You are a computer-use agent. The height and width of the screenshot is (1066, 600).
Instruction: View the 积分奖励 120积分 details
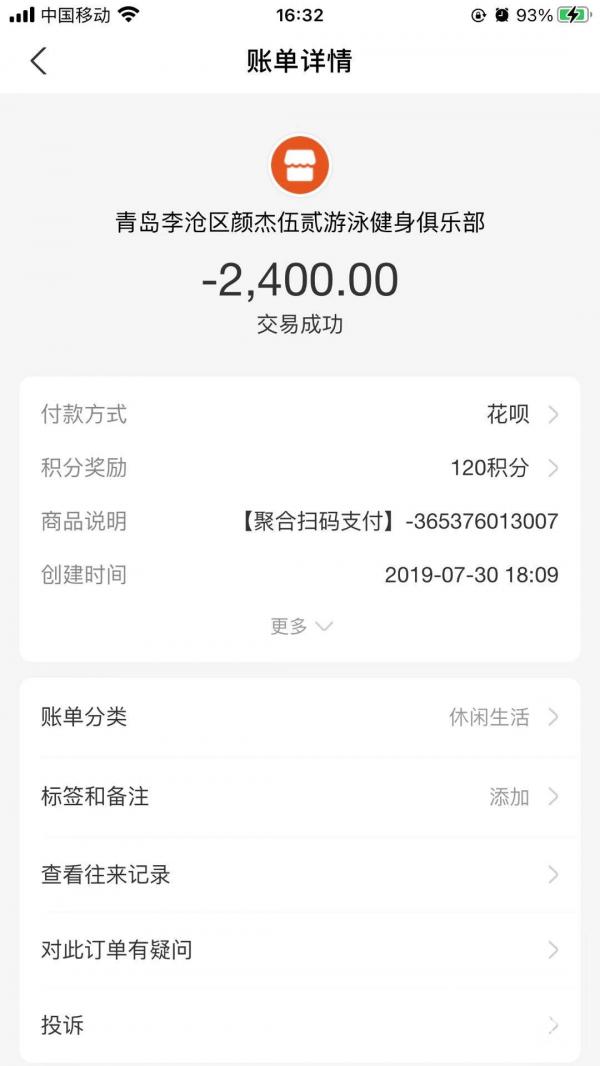tap(300, 468)
